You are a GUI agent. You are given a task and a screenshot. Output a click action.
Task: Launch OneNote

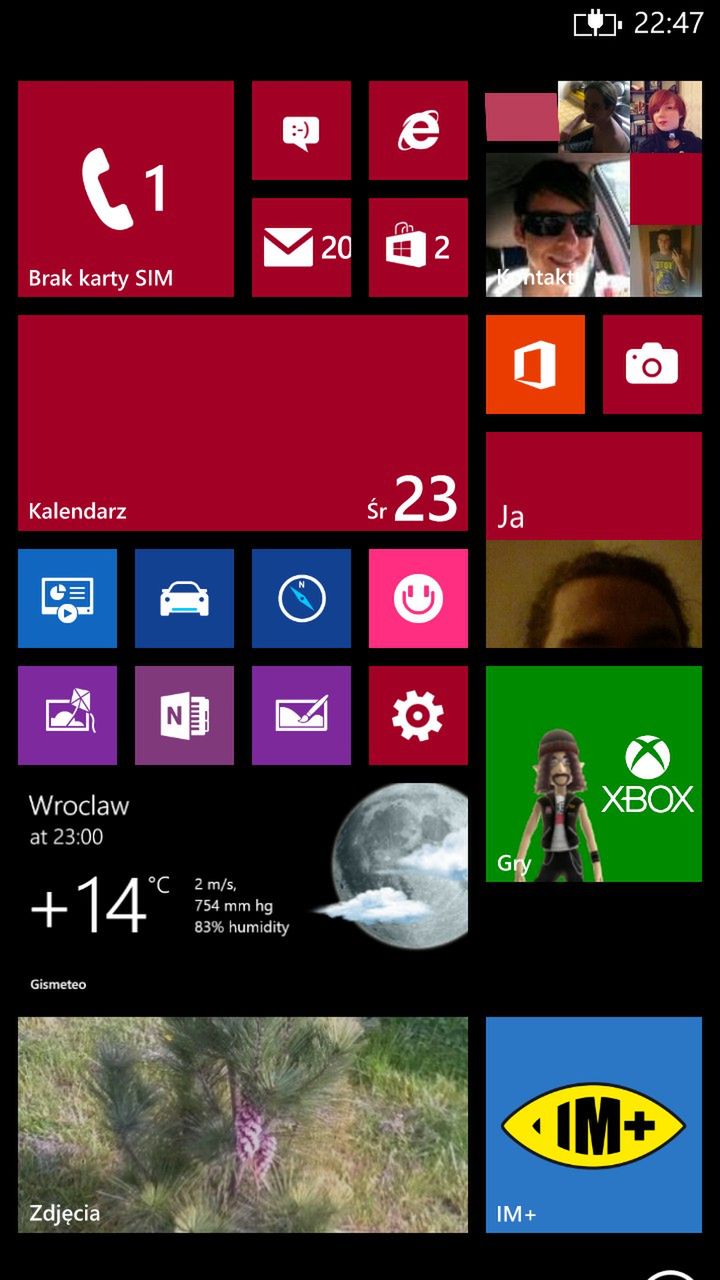(184, 715)
